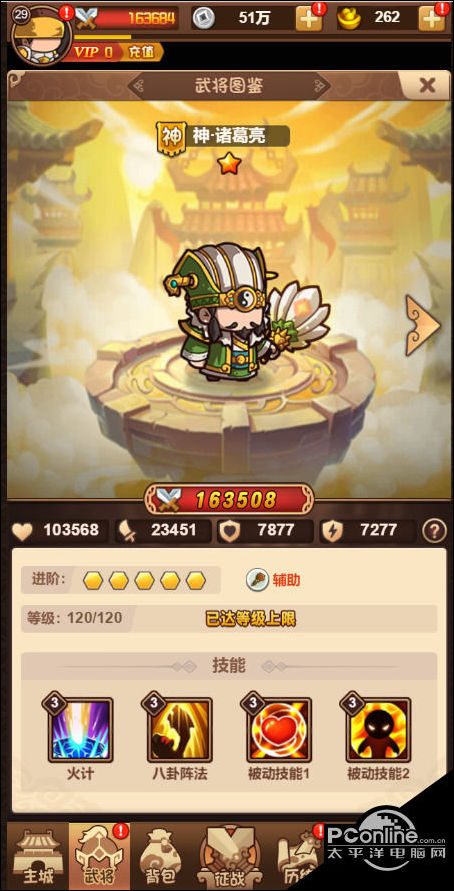Add more gold ingots with plus button
The width and height of the screenshot is (454, 891).
coord(431,19)
